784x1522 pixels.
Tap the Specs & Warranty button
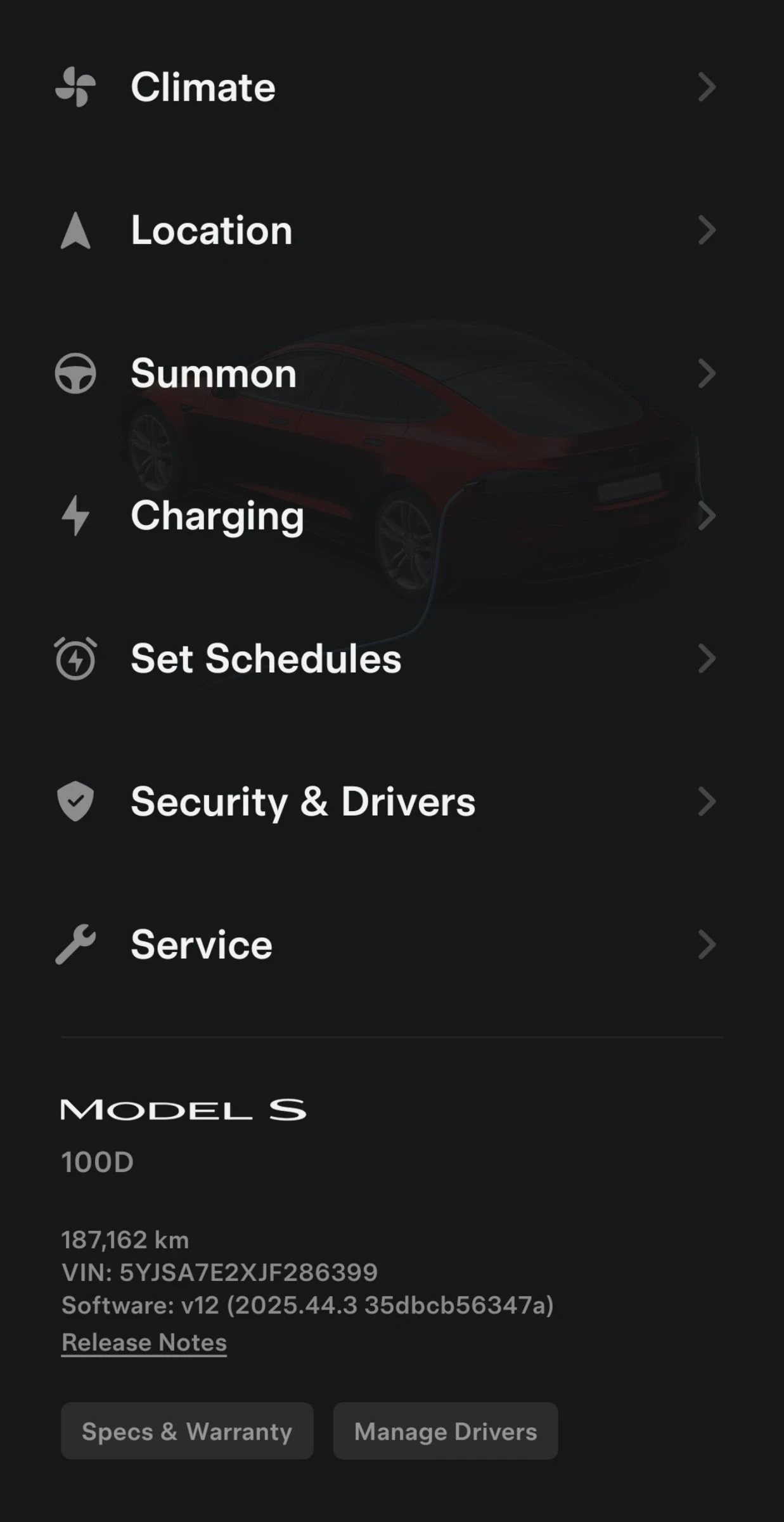(x=187, y=1431)
